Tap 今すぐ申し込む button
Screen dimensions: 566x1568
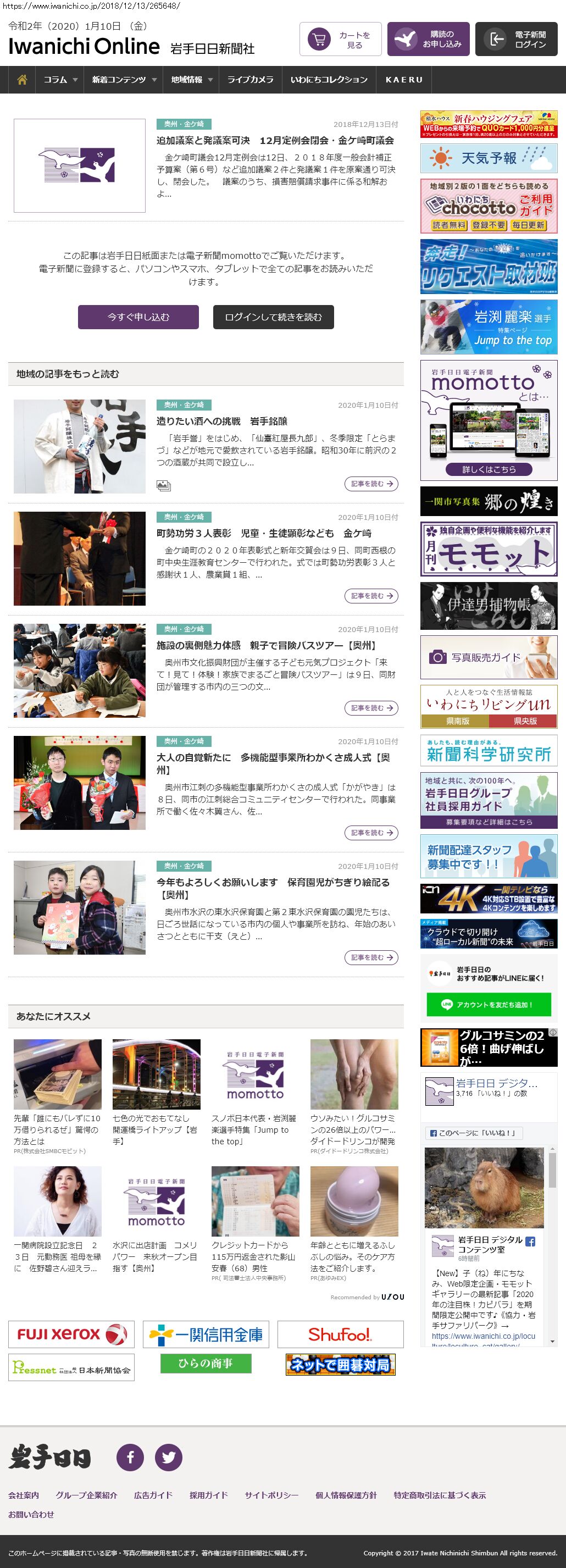(x=138, y=317)
